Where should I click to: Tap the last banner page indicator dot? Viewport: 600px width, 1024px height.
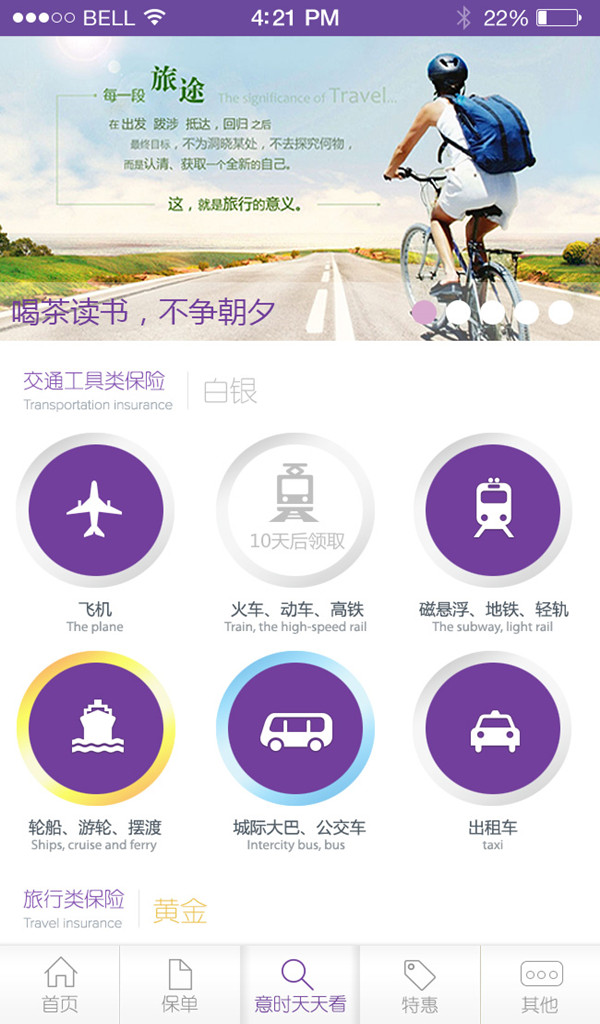tap(560, 312)
